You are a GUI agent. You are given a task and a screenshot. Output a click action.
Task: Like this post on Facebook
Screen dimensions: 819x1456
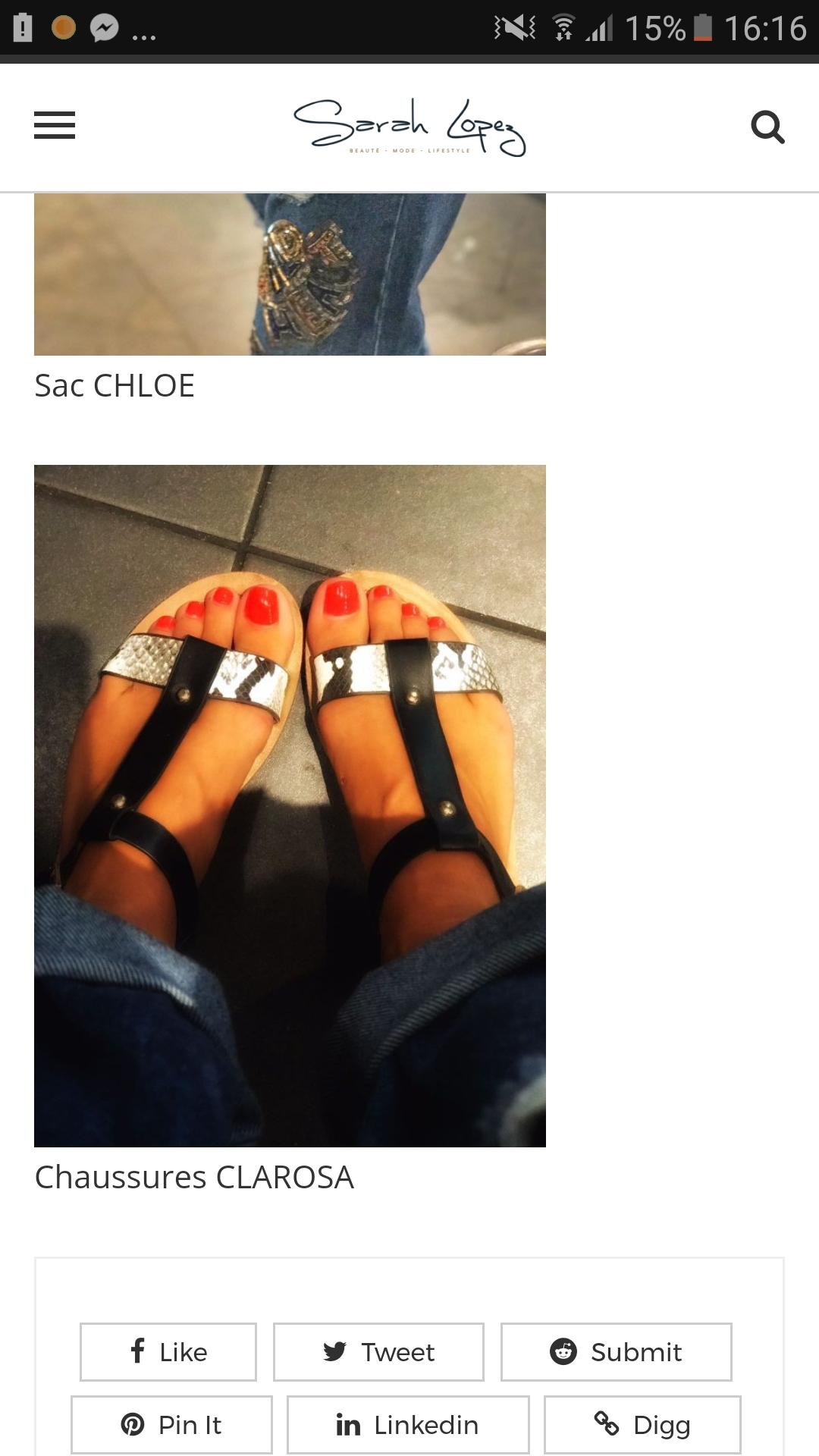click(168, 1352)
